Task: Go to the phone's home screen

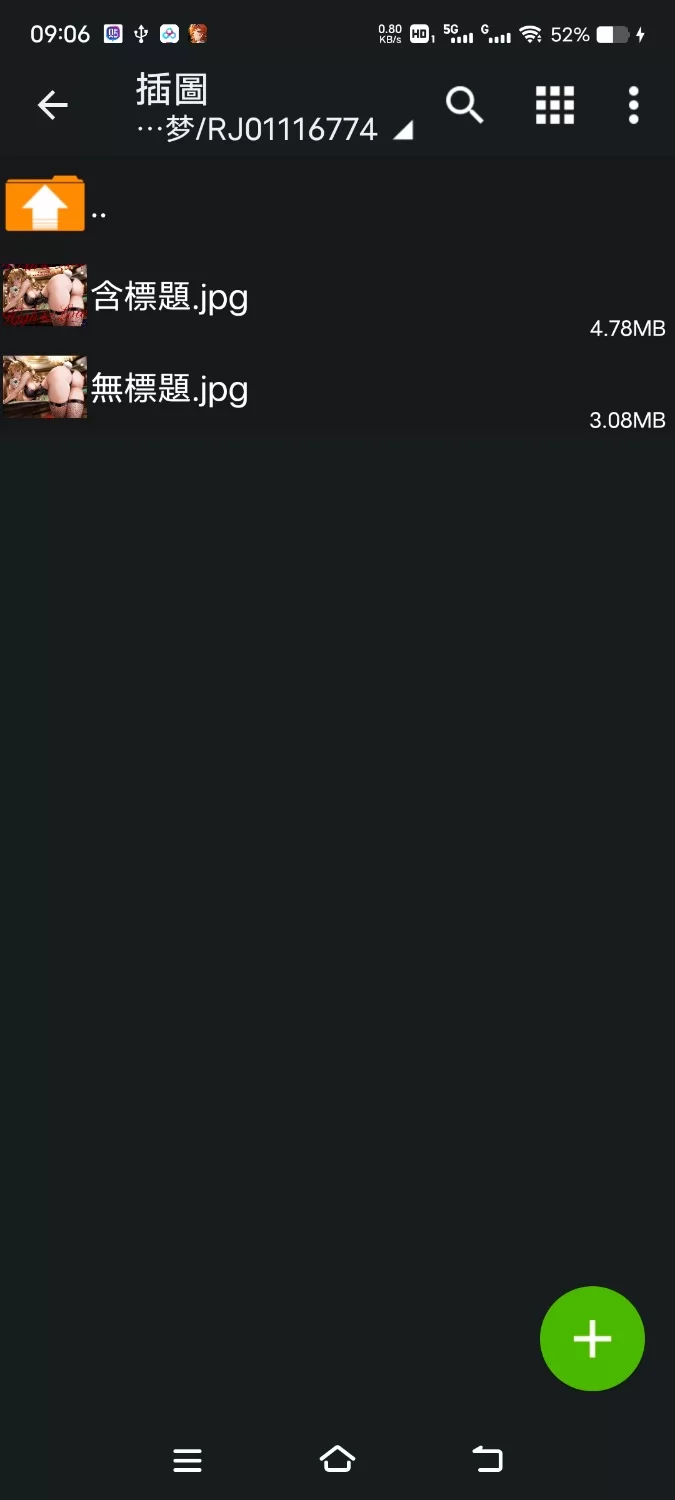Action: (337, 1460)
